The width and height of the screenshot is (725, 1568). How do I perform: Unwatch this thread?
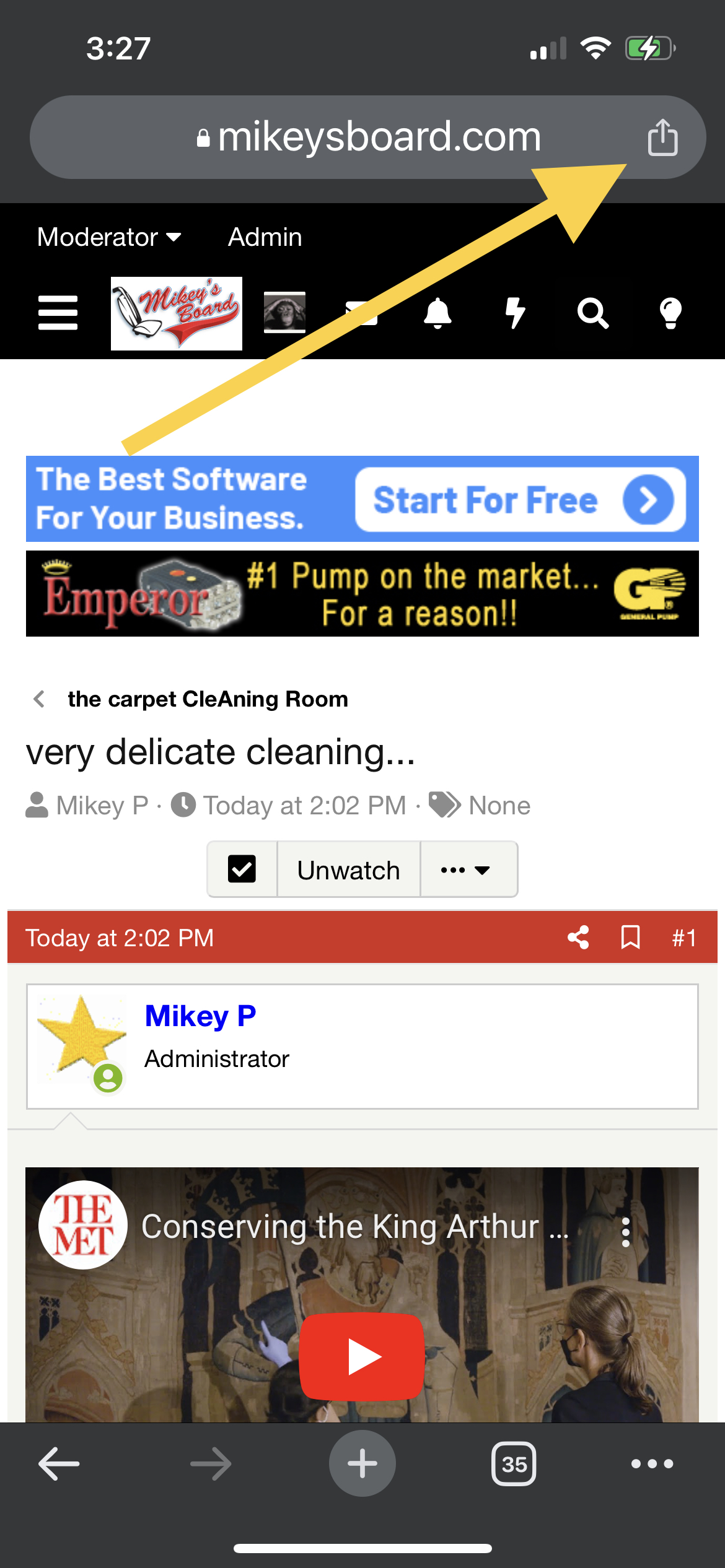pyautogui.click(x=348, y=869)
